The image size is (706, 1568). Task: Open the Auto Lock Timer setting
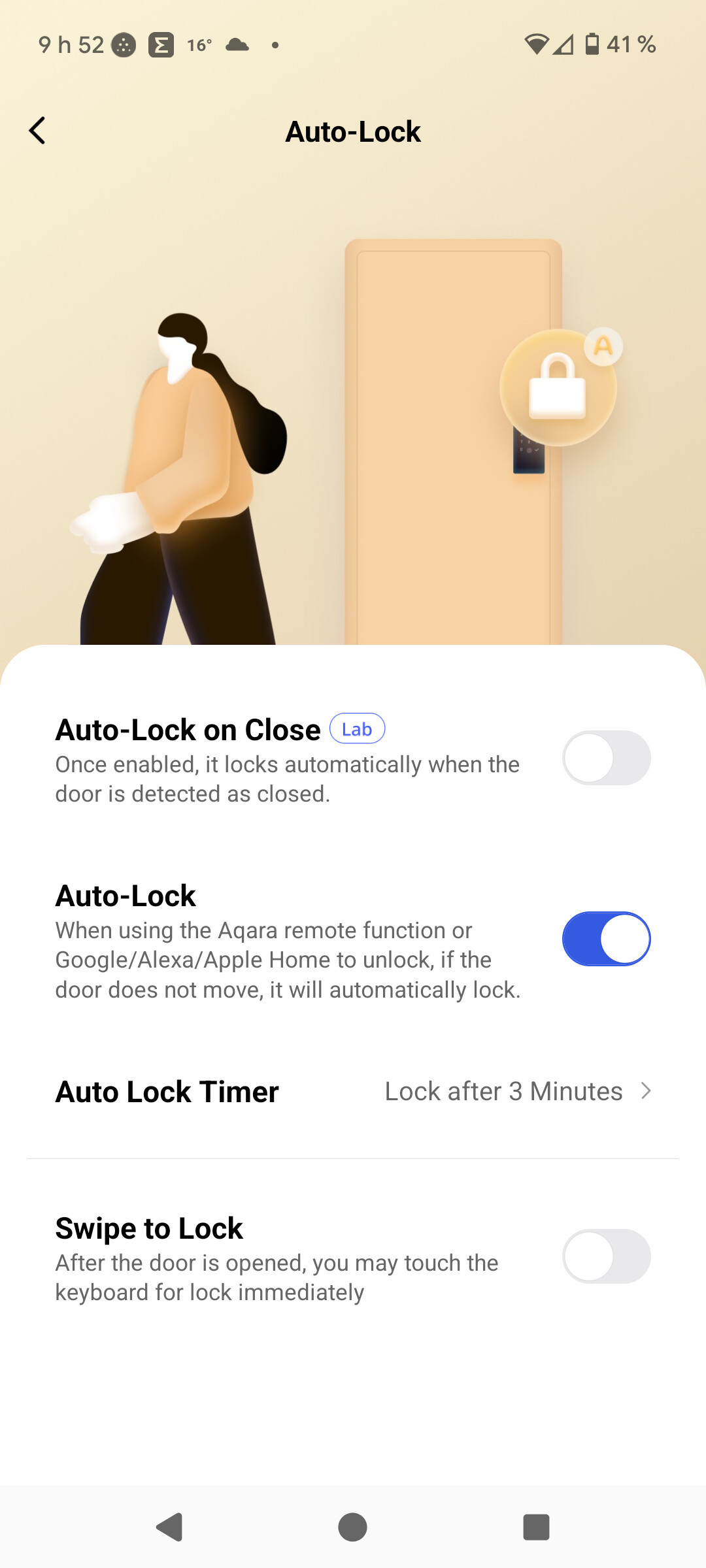[353, 1091]
